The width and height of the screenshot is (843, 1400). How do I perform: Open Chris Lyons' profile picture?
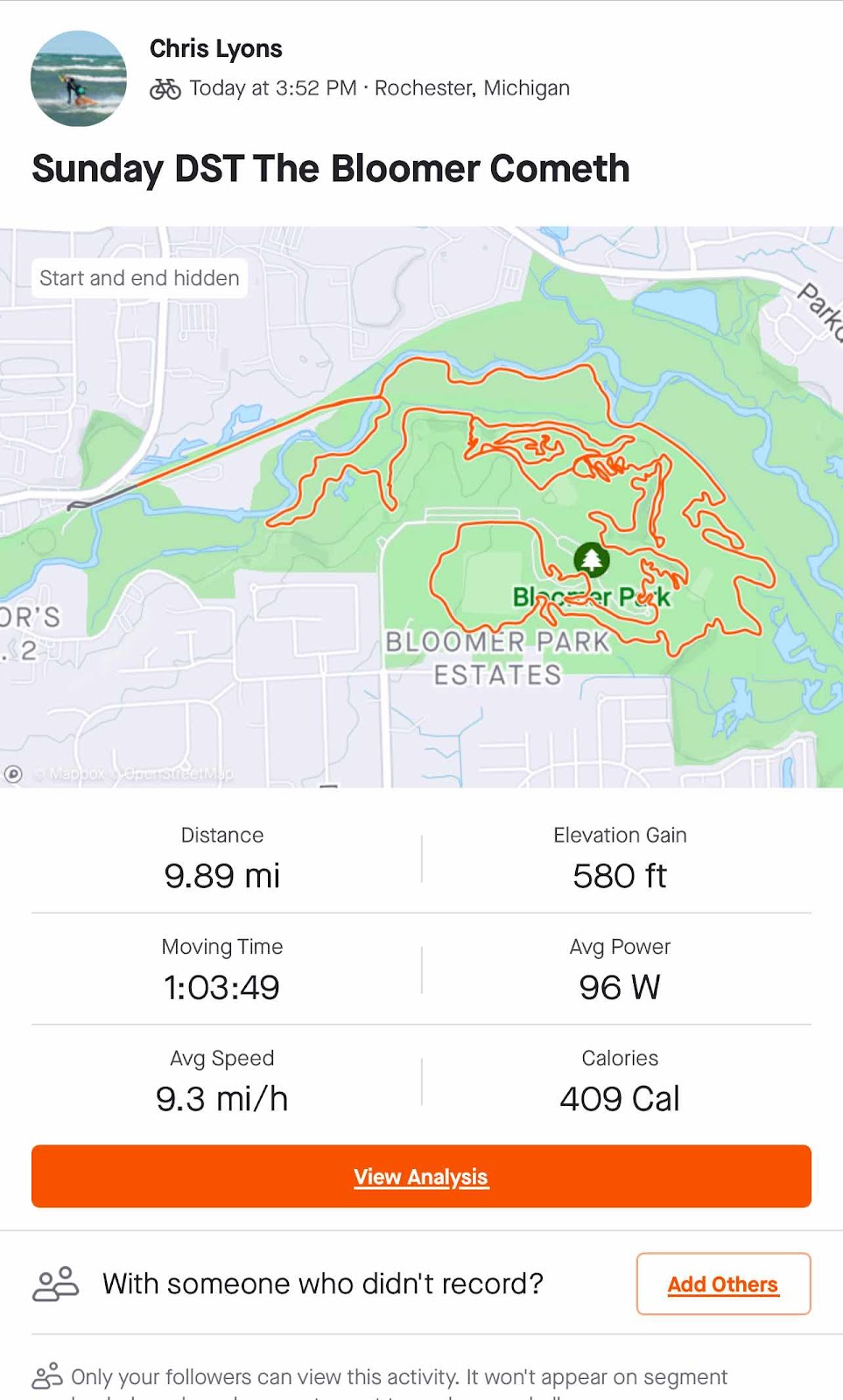click(x=79, y=79)
